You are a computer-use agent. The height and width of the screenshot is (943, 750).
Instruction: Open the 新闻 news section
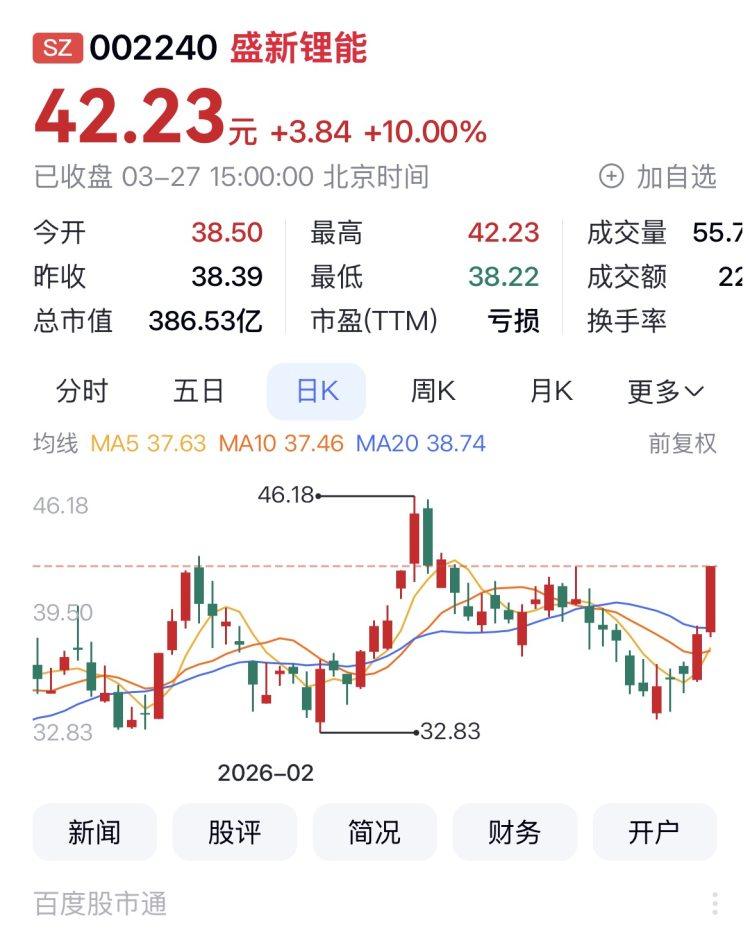click(95, 832)
